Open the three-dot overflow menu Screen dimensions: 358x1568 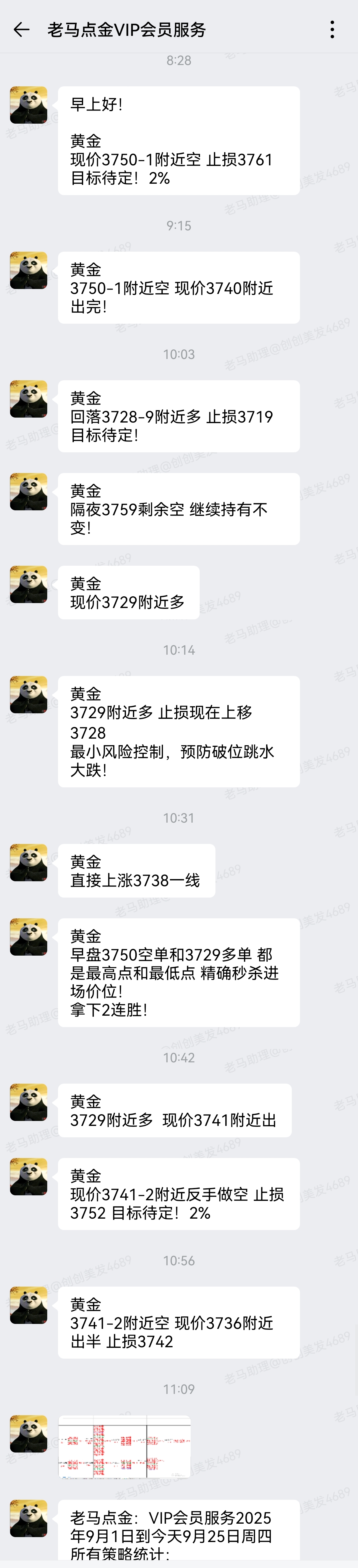tap(332, 30)
